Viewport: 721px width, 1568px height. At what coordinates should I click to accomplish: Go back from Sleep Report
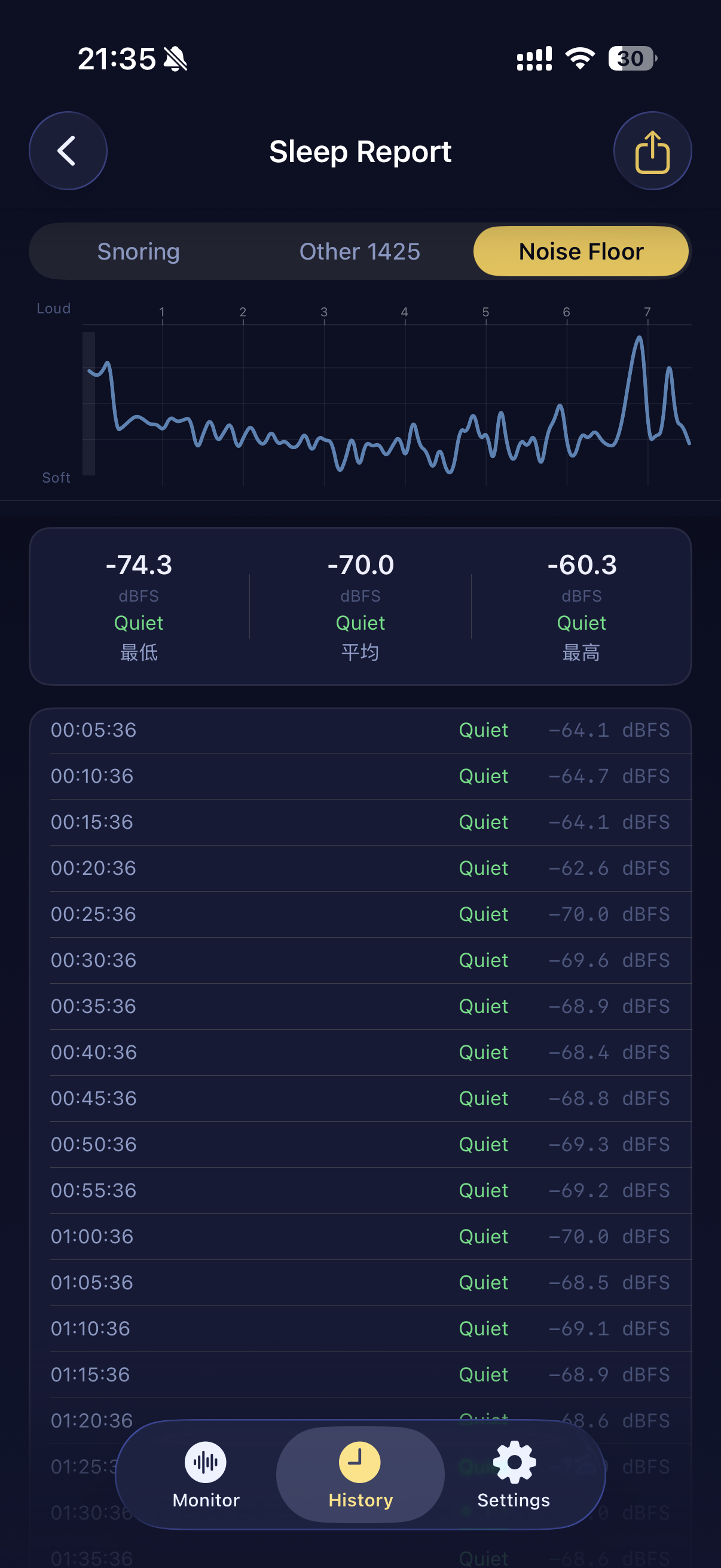(68, 150)
